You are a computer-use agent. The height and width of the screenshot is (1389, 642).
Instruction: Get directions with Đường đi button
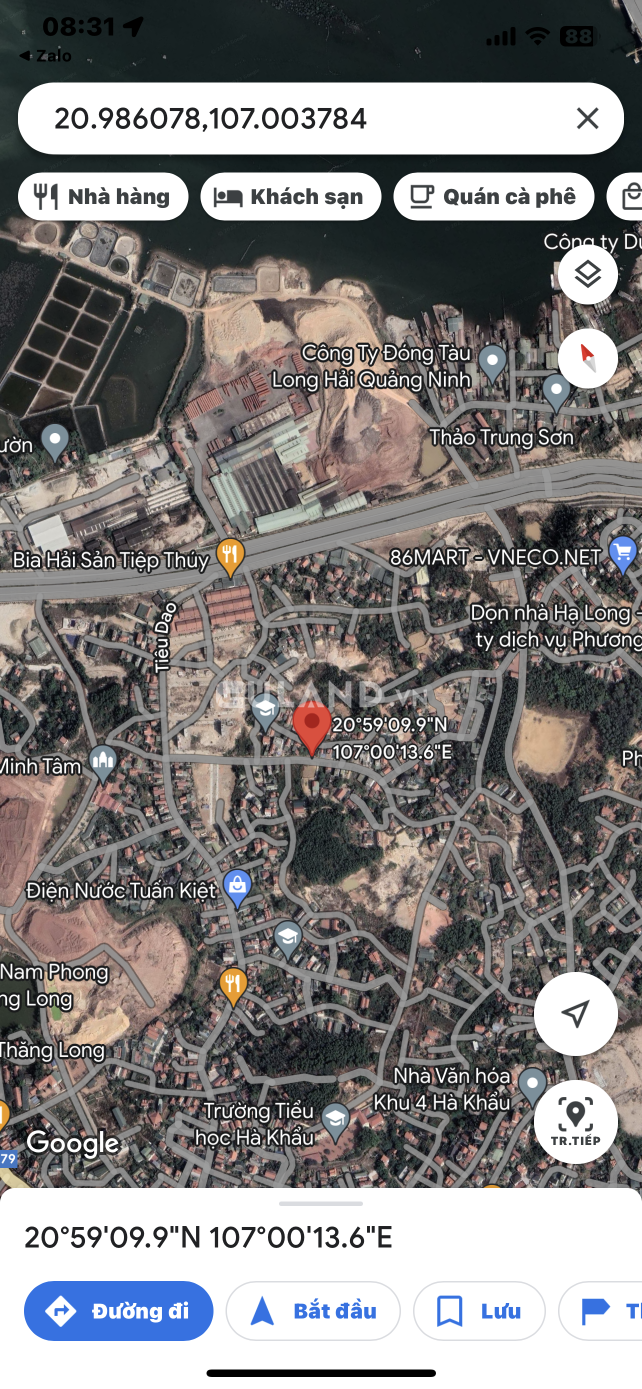119,1310
